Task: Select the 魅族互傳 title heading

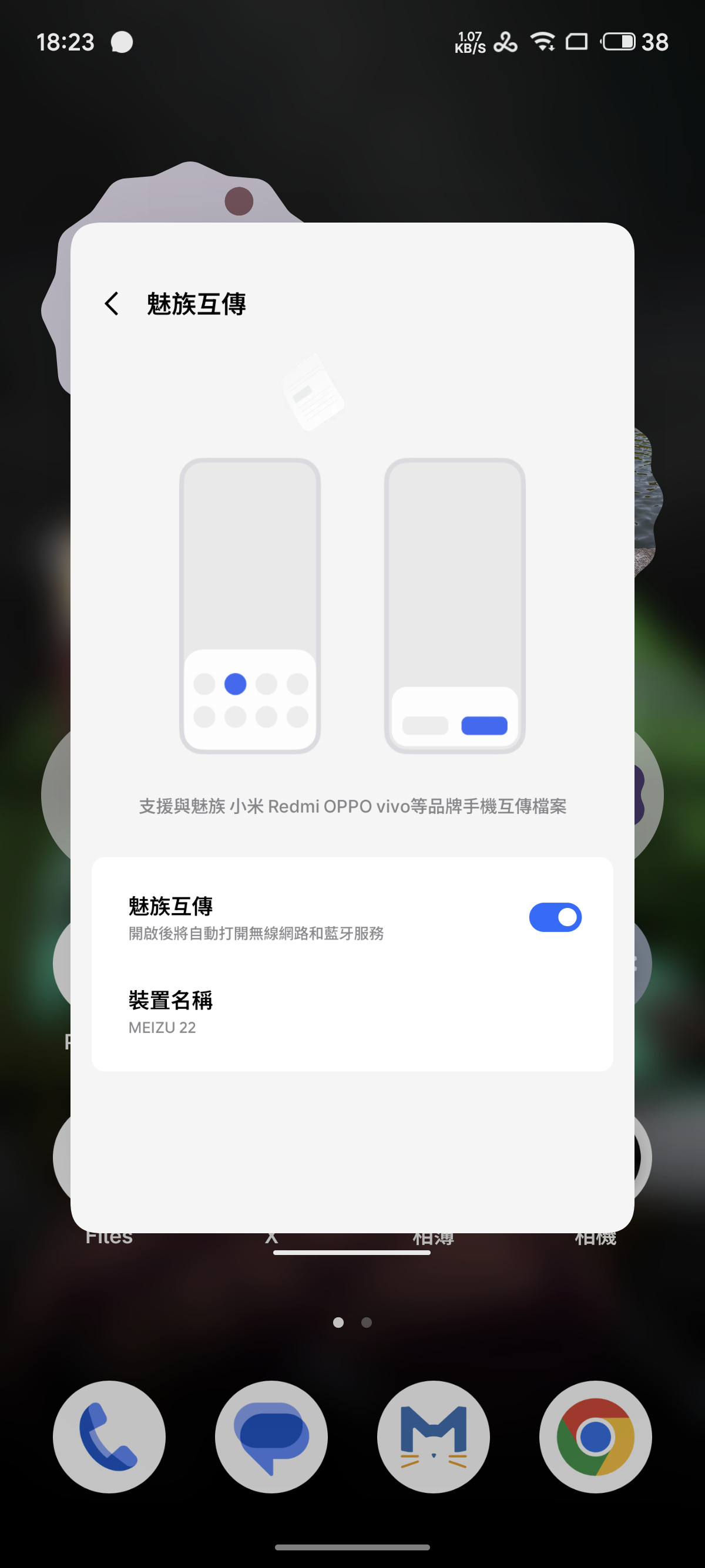Action: tap(197, 302)
